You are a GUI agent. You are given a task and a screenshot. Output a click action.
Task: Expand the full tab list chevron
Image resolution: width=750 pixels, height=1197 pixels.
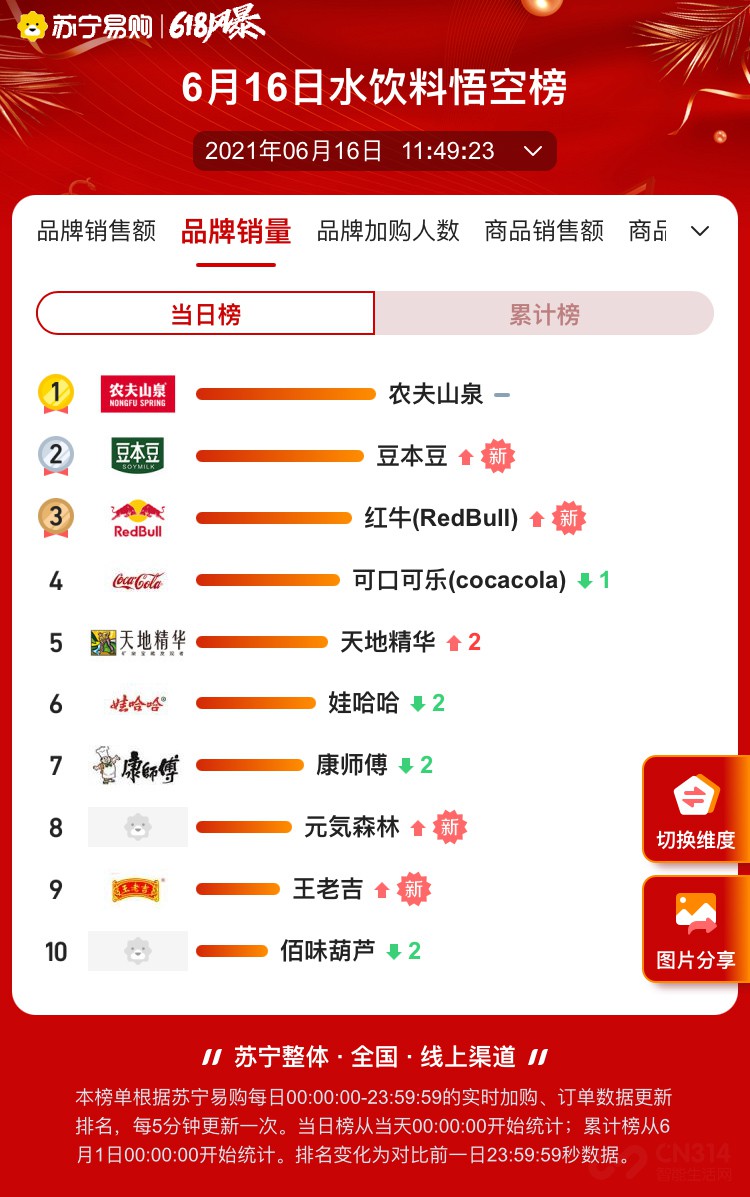pos(700,231)
